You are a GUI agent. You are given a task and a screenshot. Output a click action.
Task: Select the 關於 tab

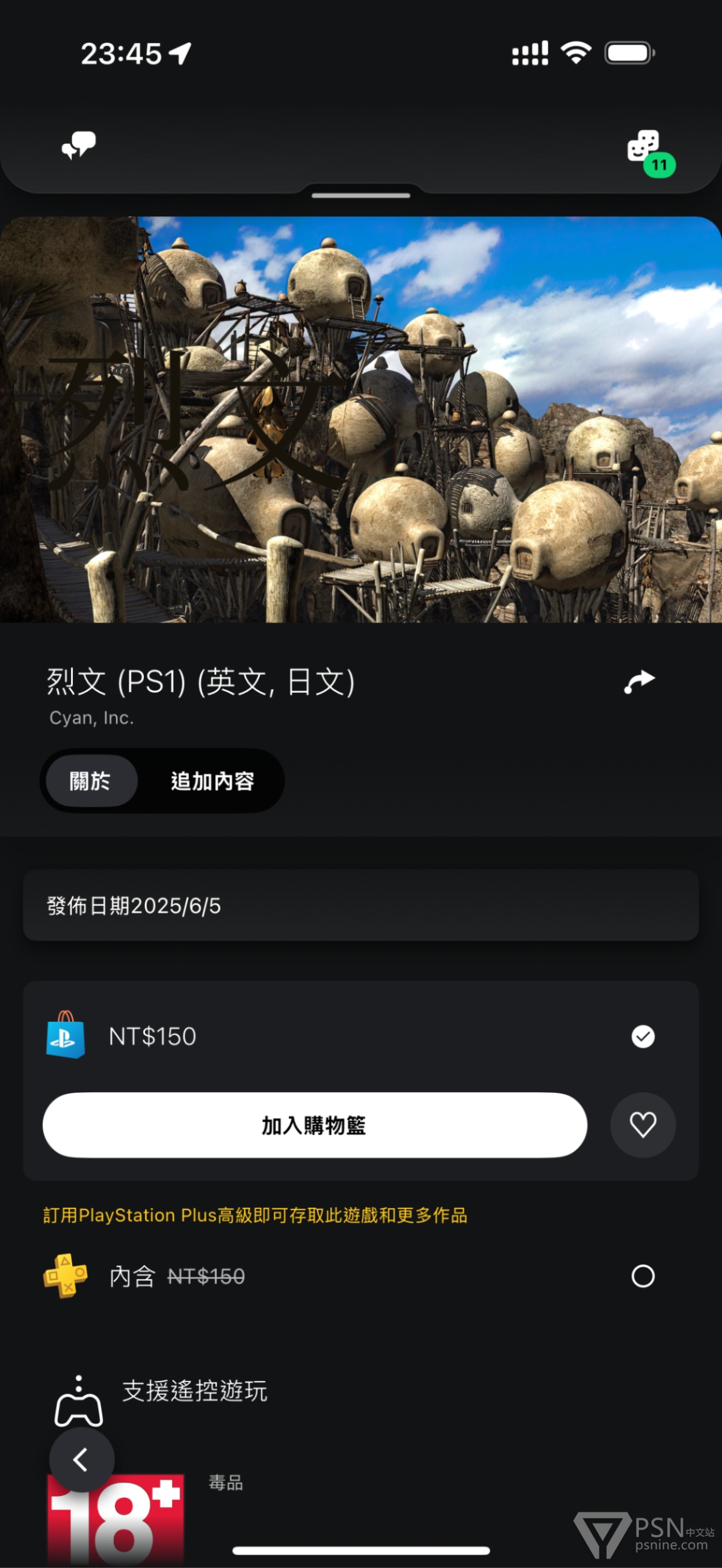point(90,781)
